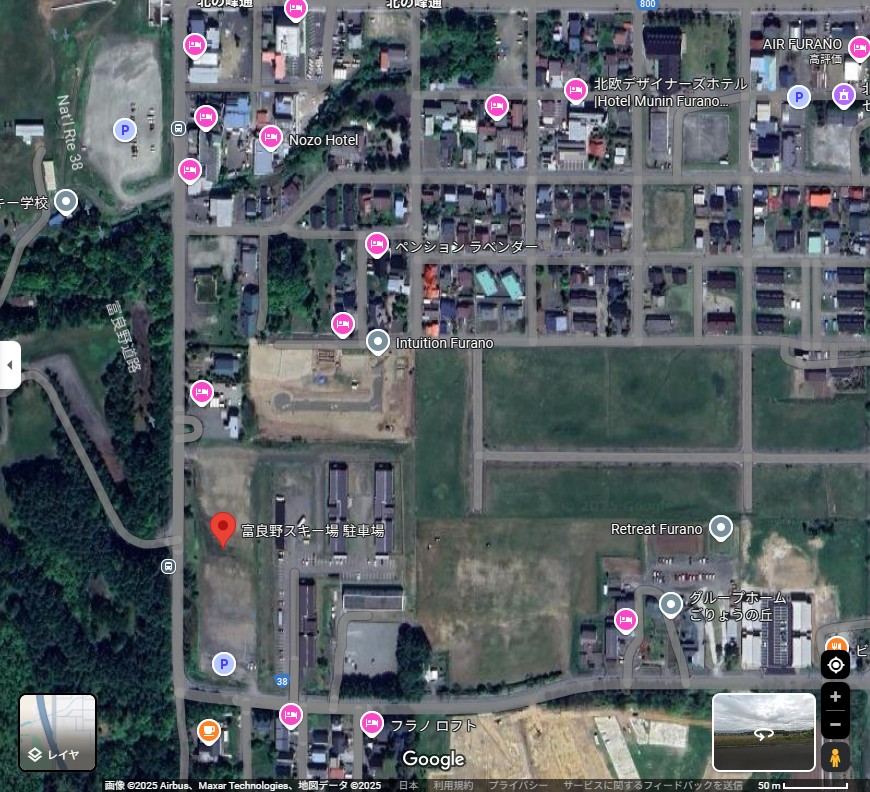Zoom out of the map

(835, 723)
